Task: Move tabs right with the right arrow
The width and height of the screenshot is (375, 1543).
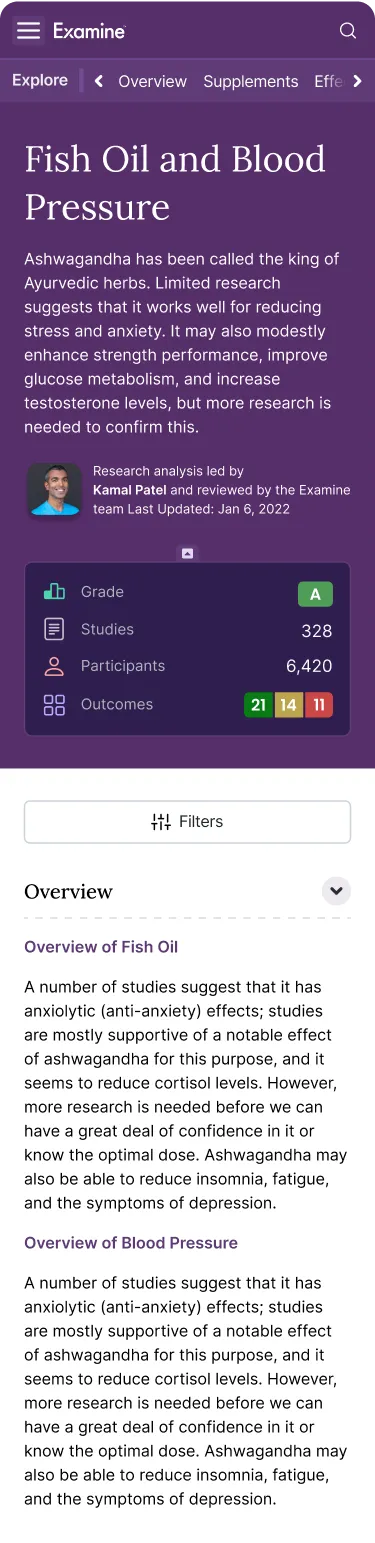Action: [357, 81]
